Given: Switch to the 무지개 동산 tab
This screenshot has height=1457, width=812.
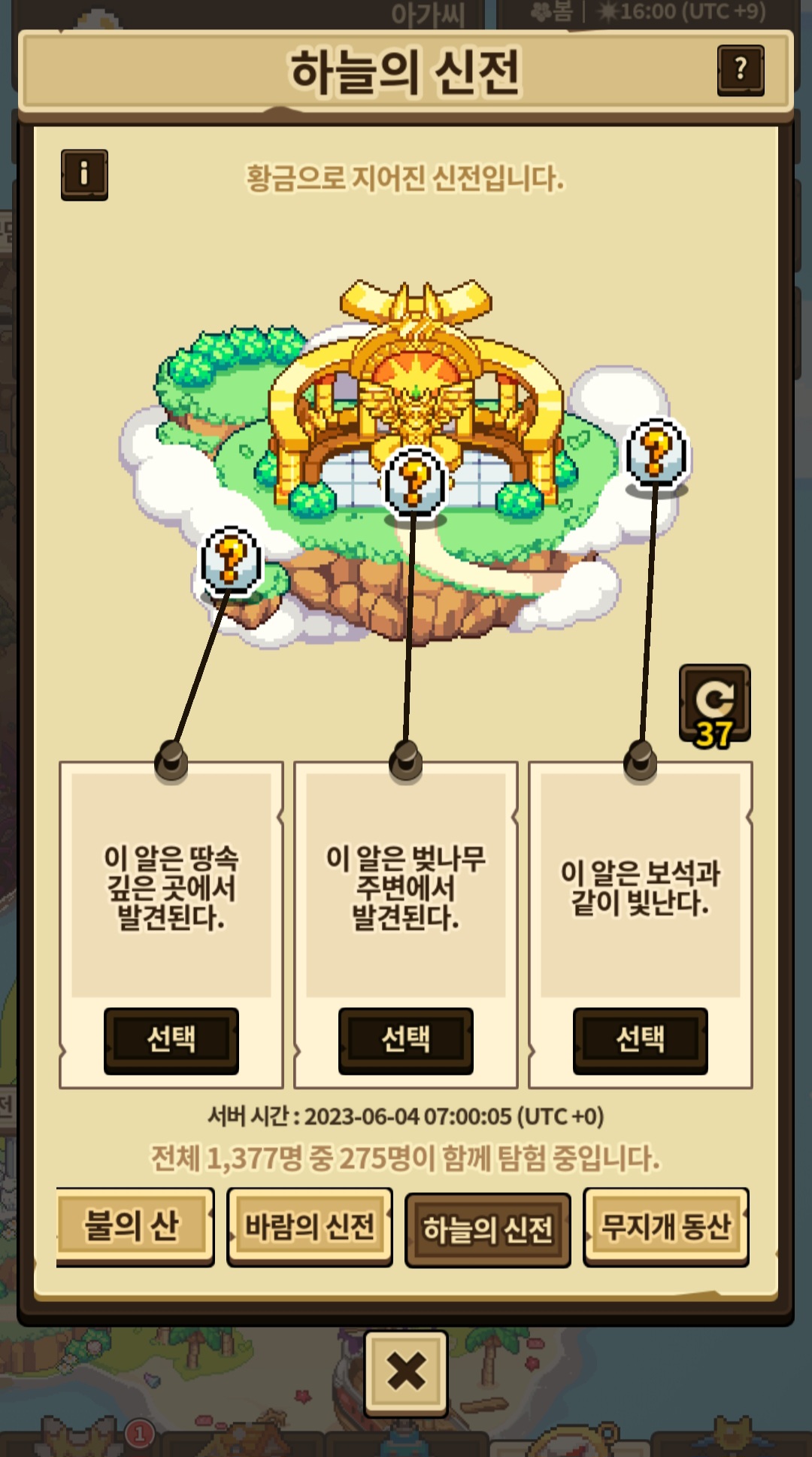Looking at the screenshot, I should (666, 1226).
